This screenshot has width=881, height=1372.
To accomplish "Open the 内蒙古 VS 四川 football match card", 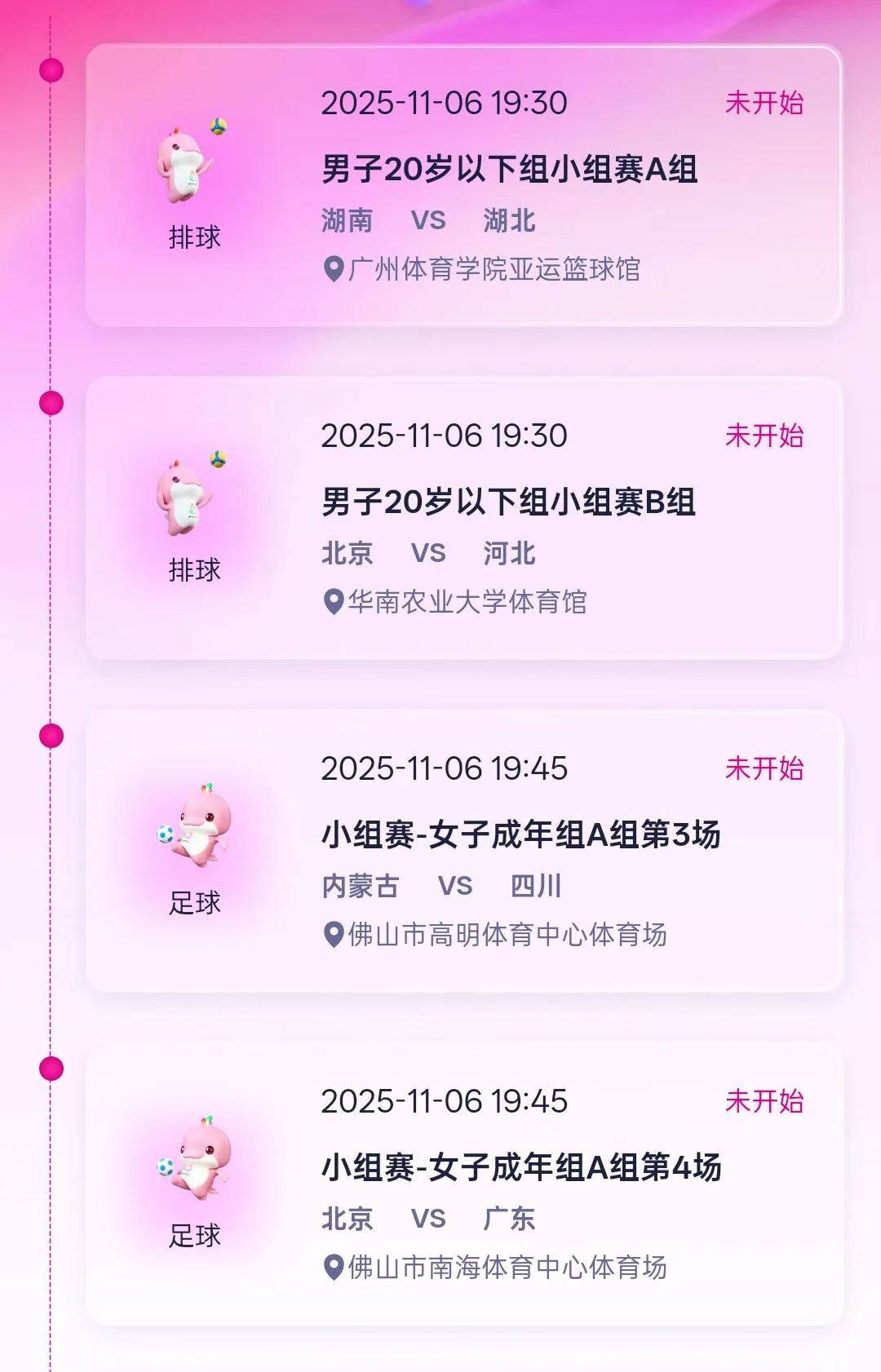I will point(463,852).
